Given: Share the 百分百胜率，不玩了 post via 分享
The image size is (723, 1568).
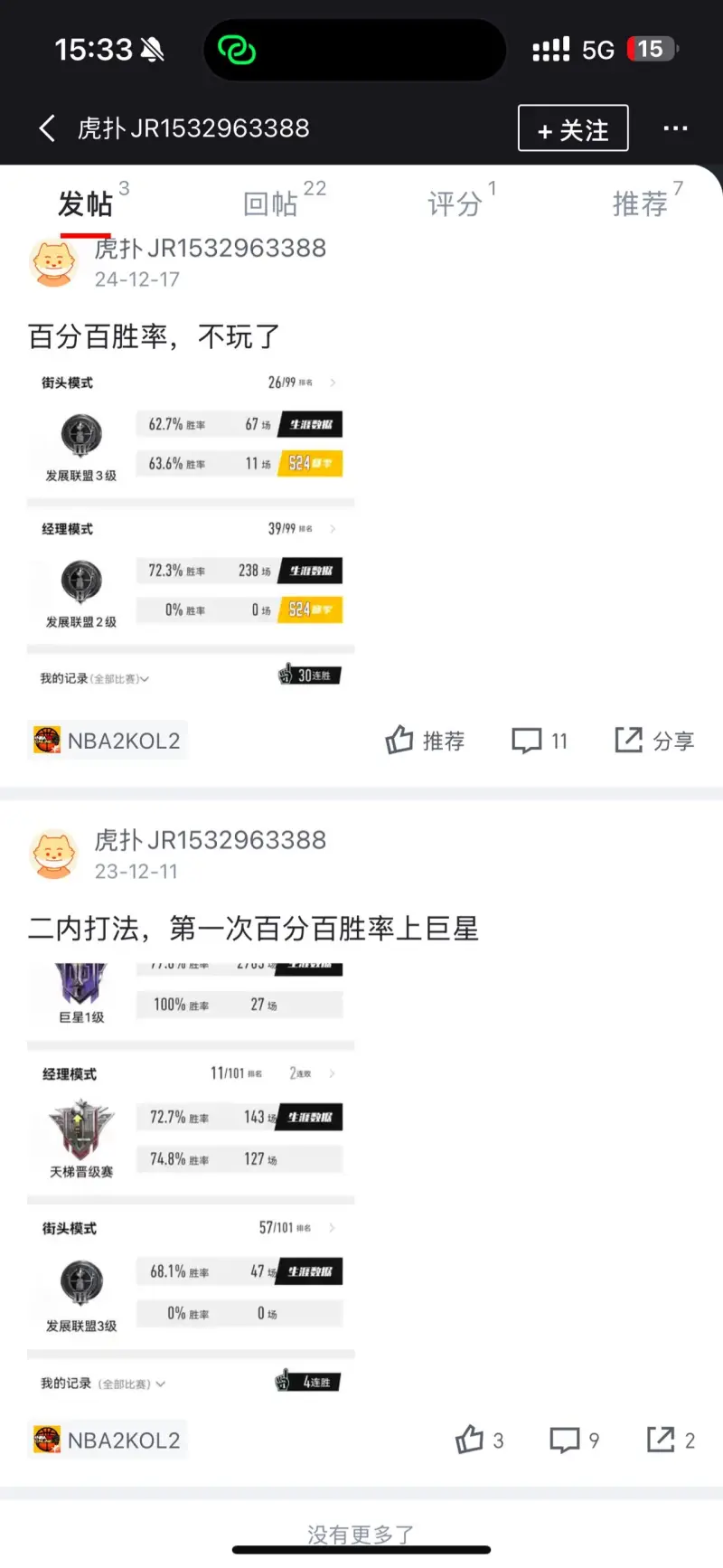Looking at the screenshot, I should click(x=654, y=741).
